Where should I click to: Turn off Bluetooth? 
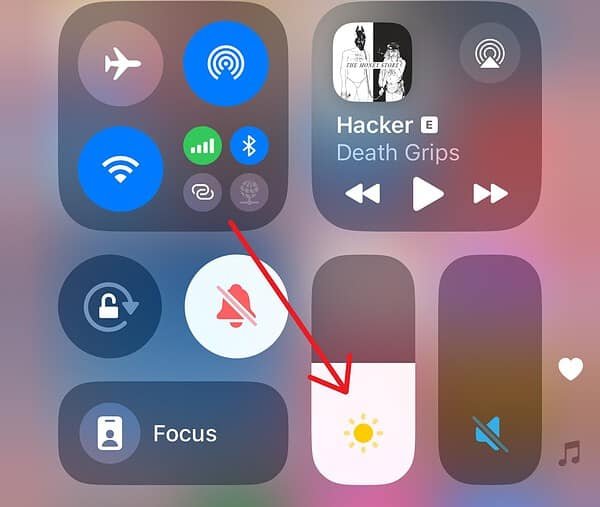tap(249, 146)
